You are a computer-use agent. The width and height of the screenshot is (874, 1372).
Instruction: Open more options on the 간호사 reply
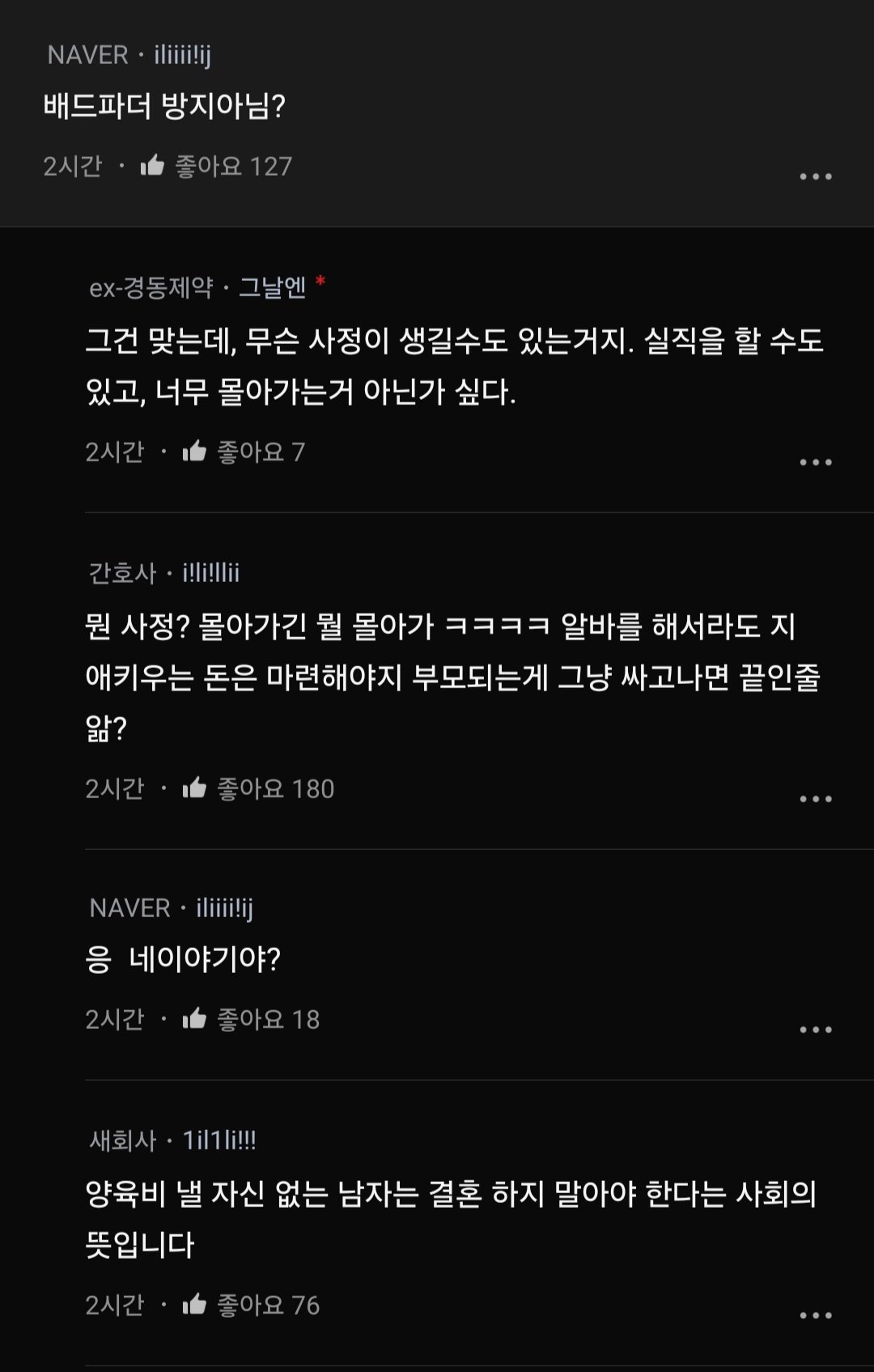point(815,799)
